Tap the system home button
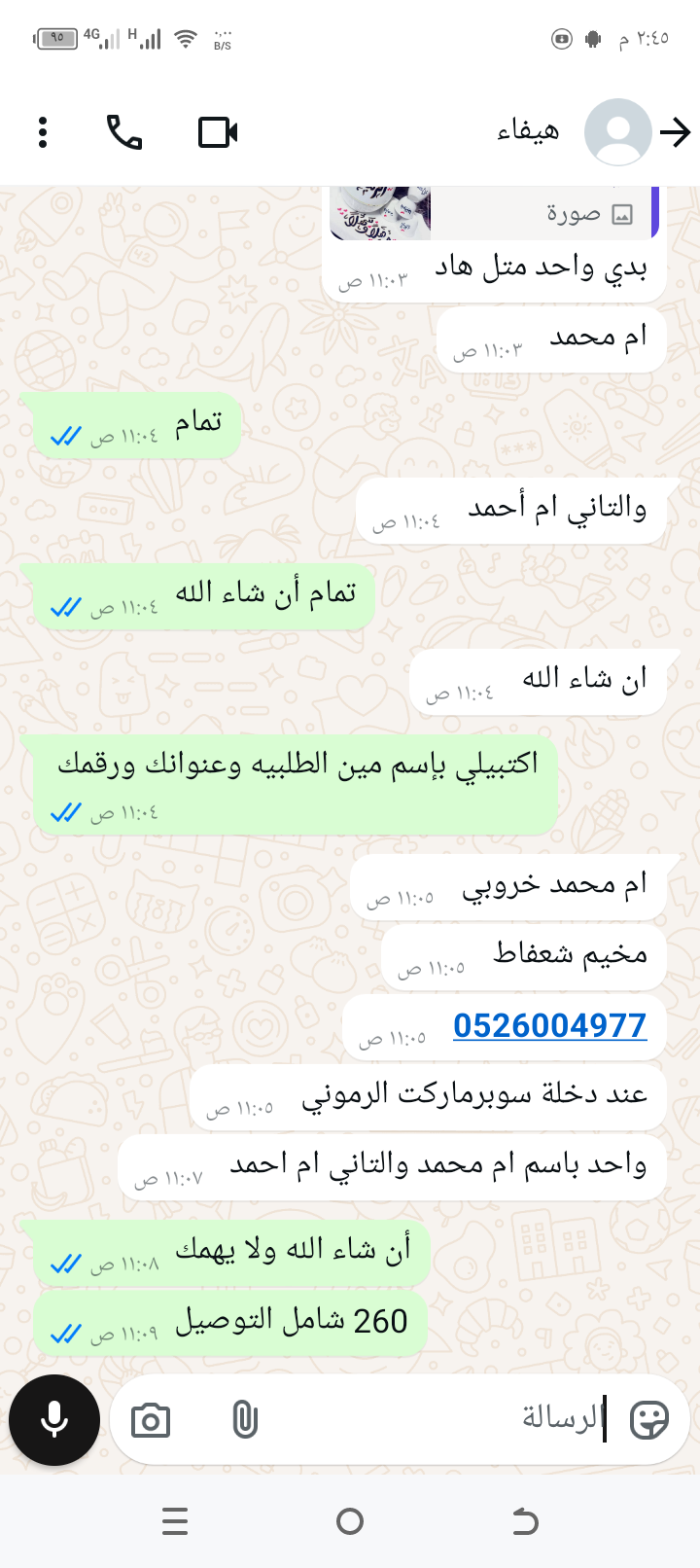700x1568 pixels. point(350,1520)
